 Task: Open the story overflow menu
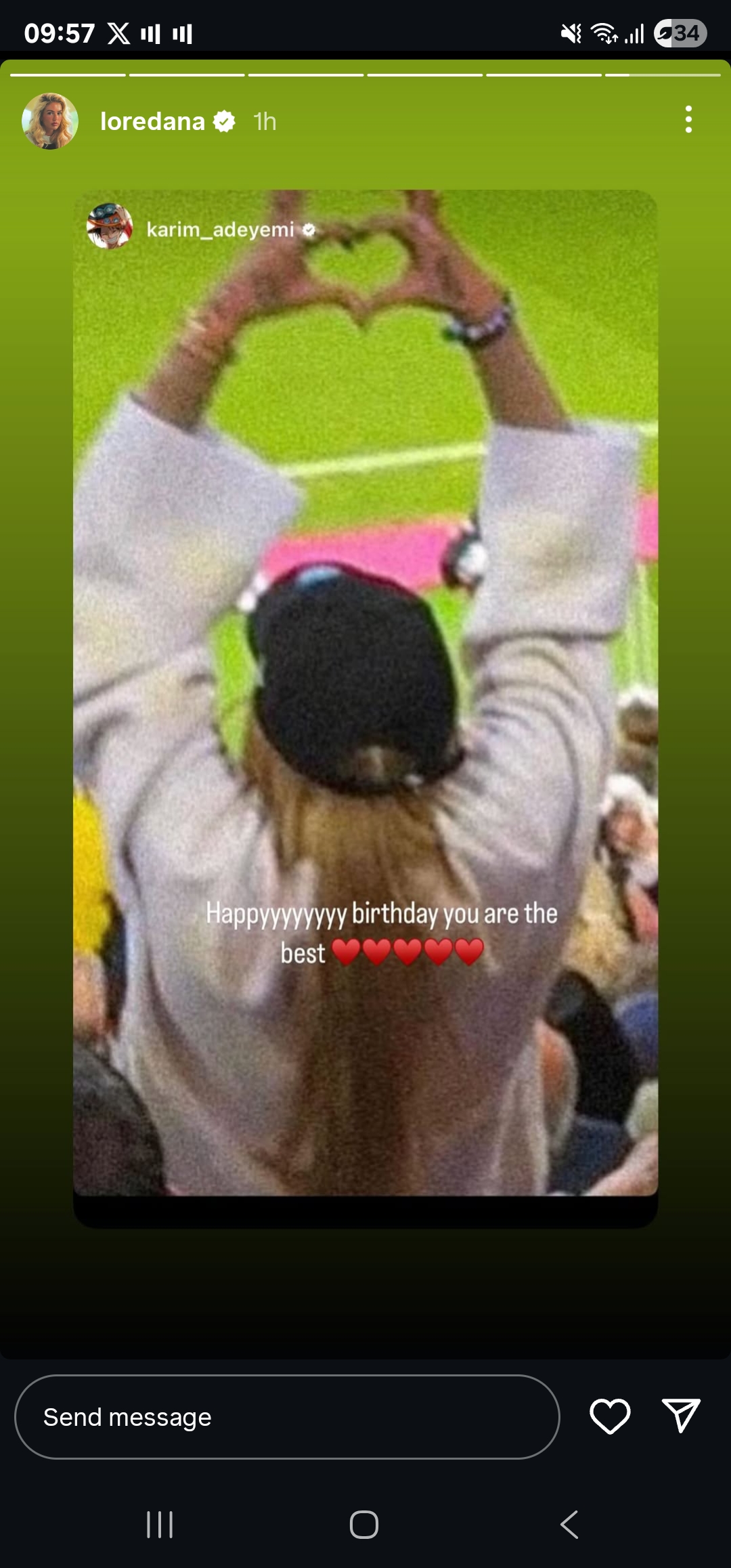click(688, 120)
